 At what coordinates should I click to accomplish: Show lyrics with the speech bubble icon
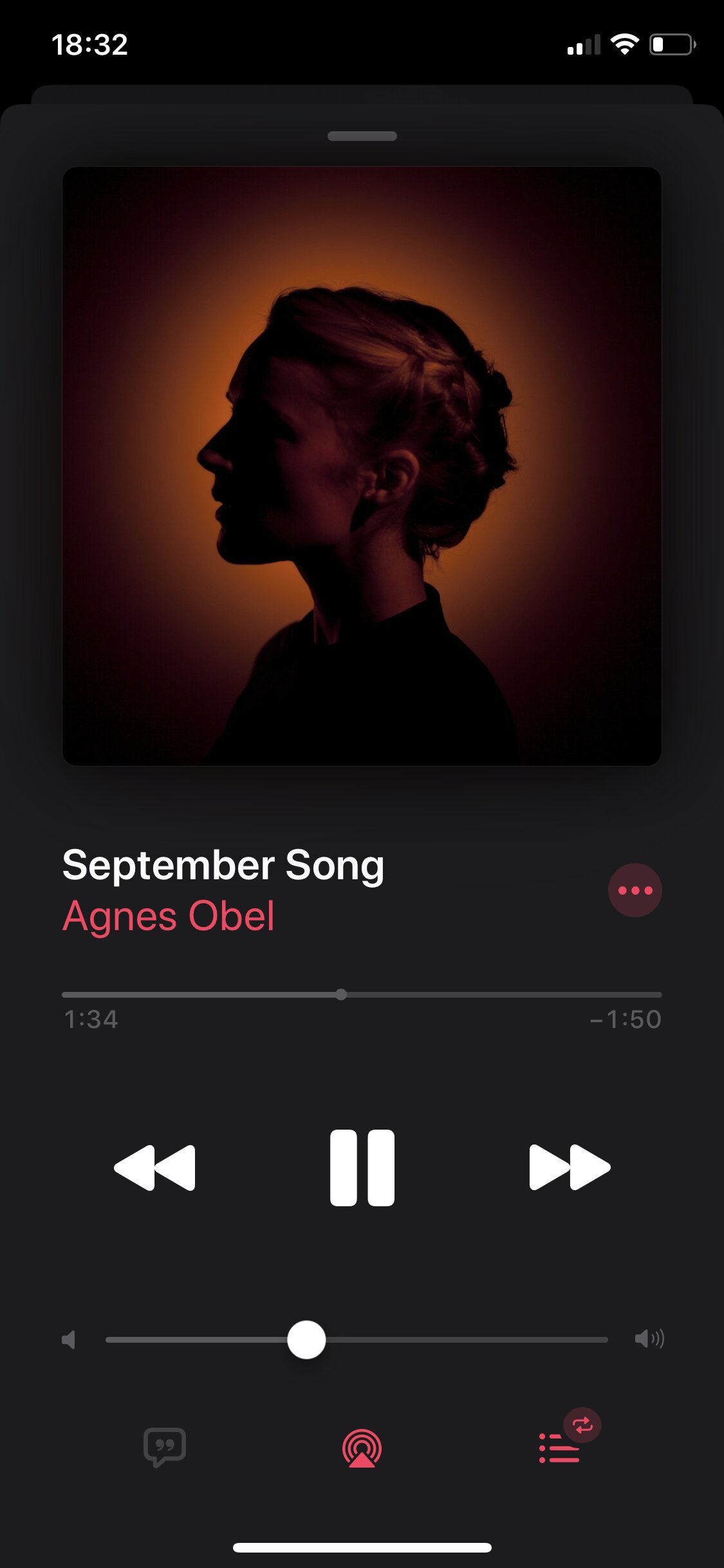[x=165, y=1447]
